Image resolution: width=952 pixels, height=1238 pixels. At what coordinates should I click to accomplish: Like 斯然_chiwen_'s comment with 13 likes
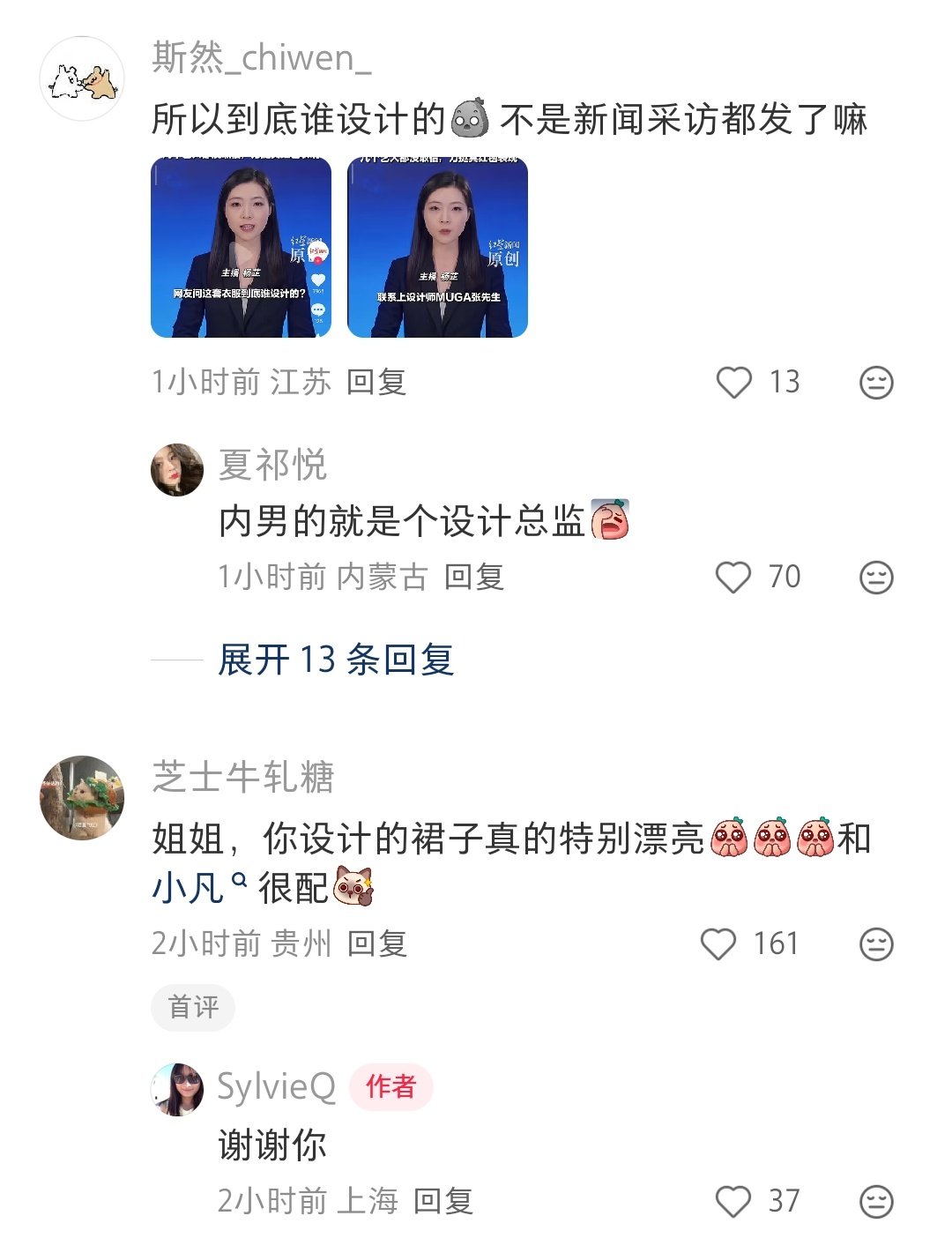(x=733, y=382)
